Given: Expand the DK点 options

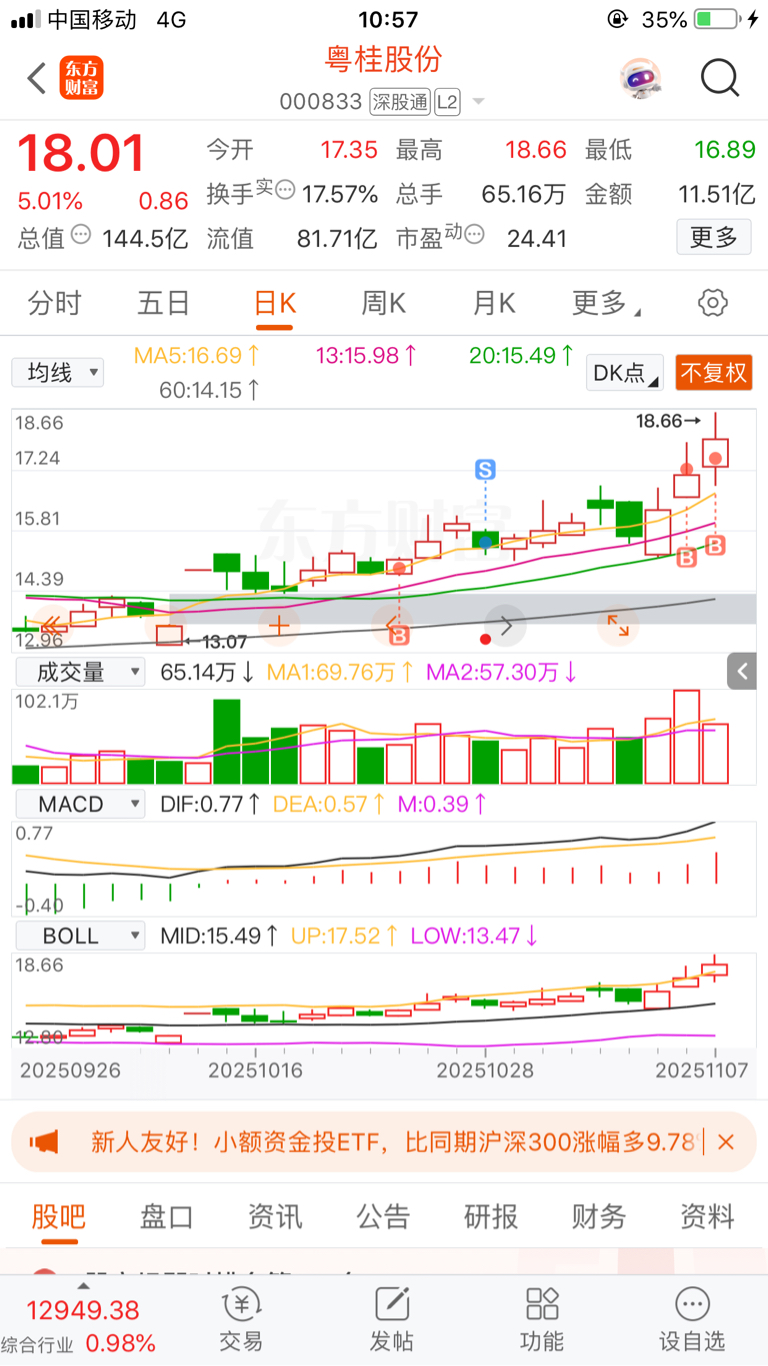Looking at the screenshot, I should (x=626, y=373).
